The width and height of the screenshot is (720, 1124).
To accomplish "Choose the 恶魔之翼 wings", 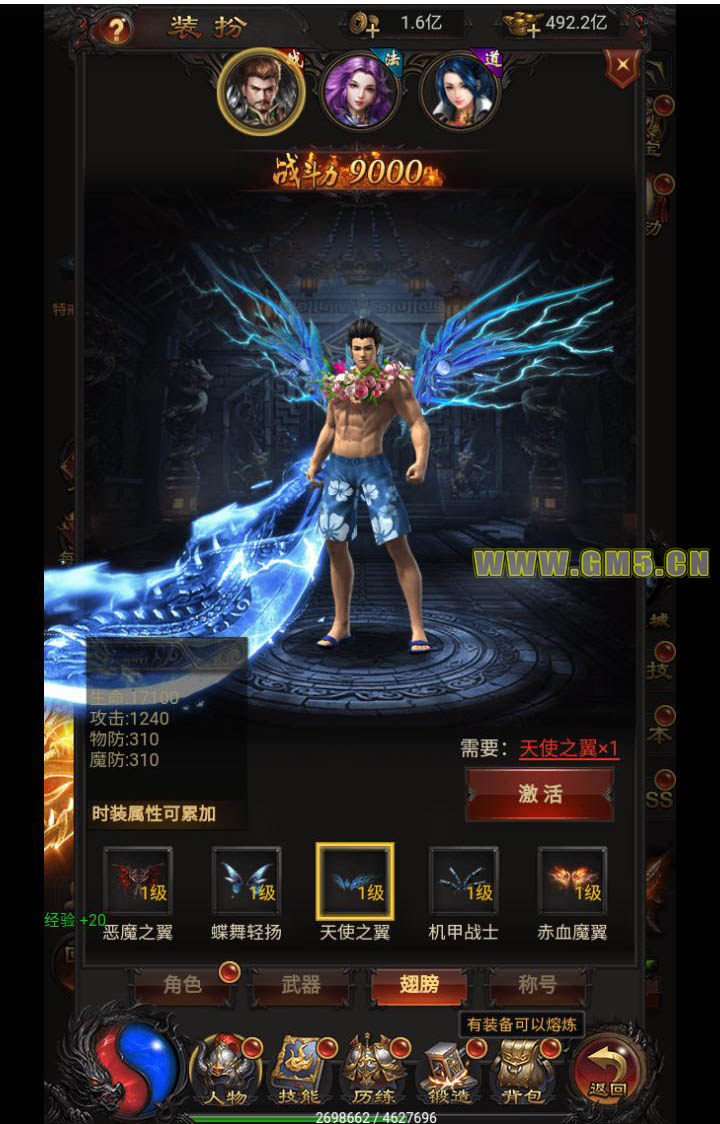I will click(x=138, y=881).
